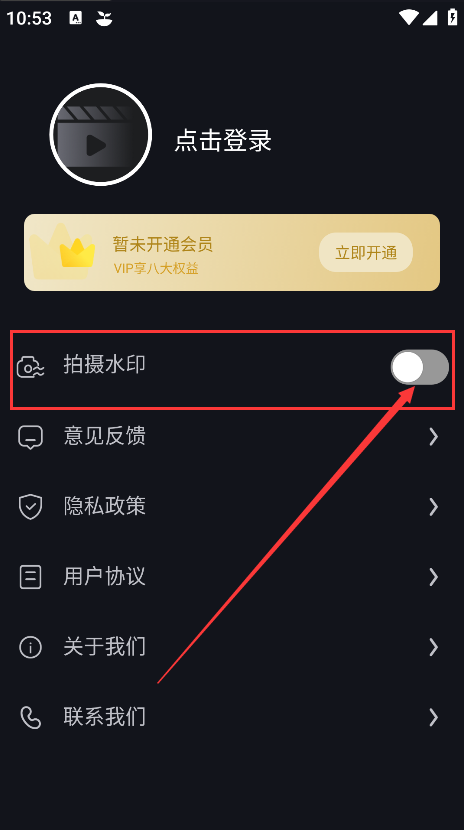Toggle the 拍摄水印 switch
The width and height of the screenshot is (464, 830).
point(420,367)
